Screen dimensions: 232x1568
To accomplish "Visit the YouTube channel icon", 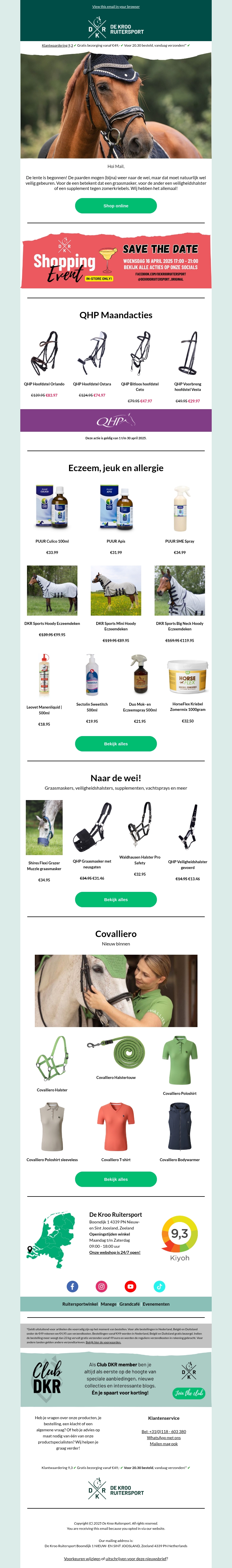I will pos(130,1286).
